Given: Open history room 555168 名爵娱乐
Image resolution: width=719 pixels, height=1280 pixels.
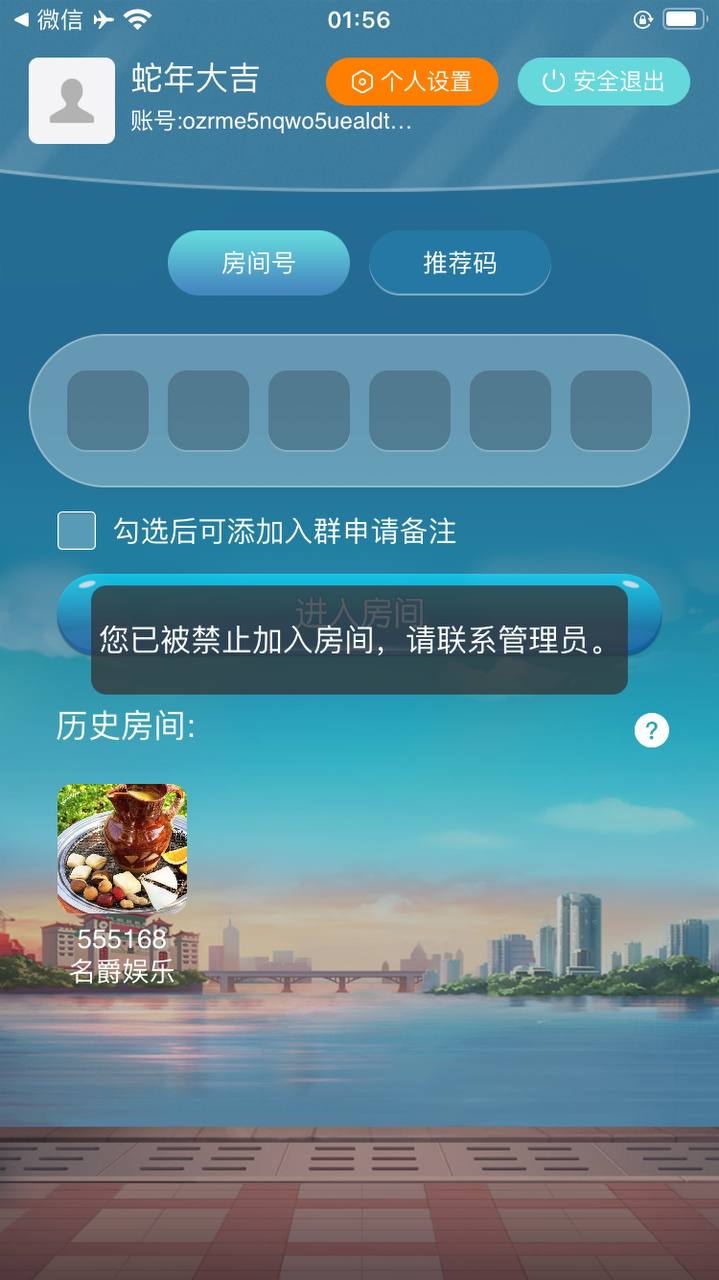Looking at the screenshot, I should click(122, 849).
